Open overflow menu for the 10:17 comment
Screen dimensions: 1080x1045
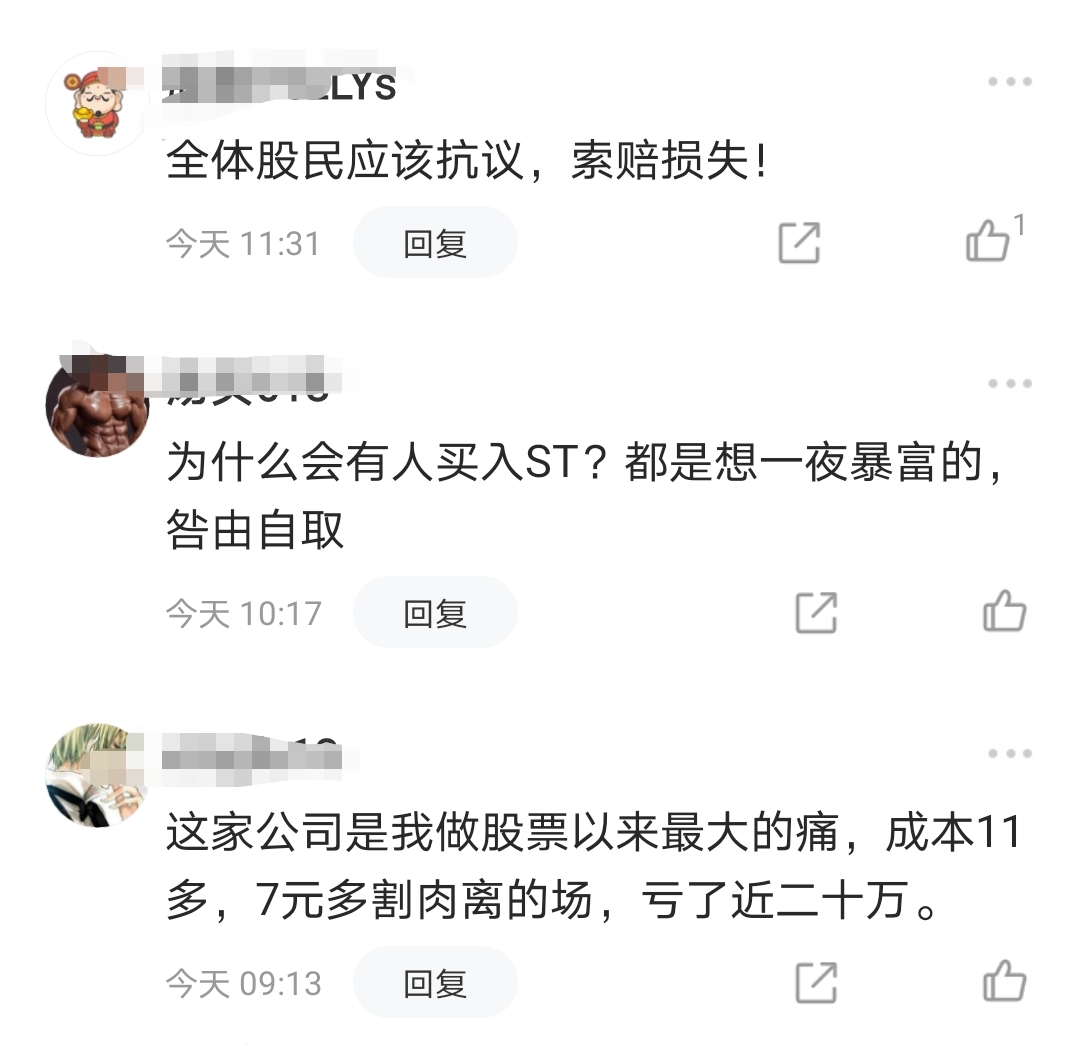pos(1009,384)
